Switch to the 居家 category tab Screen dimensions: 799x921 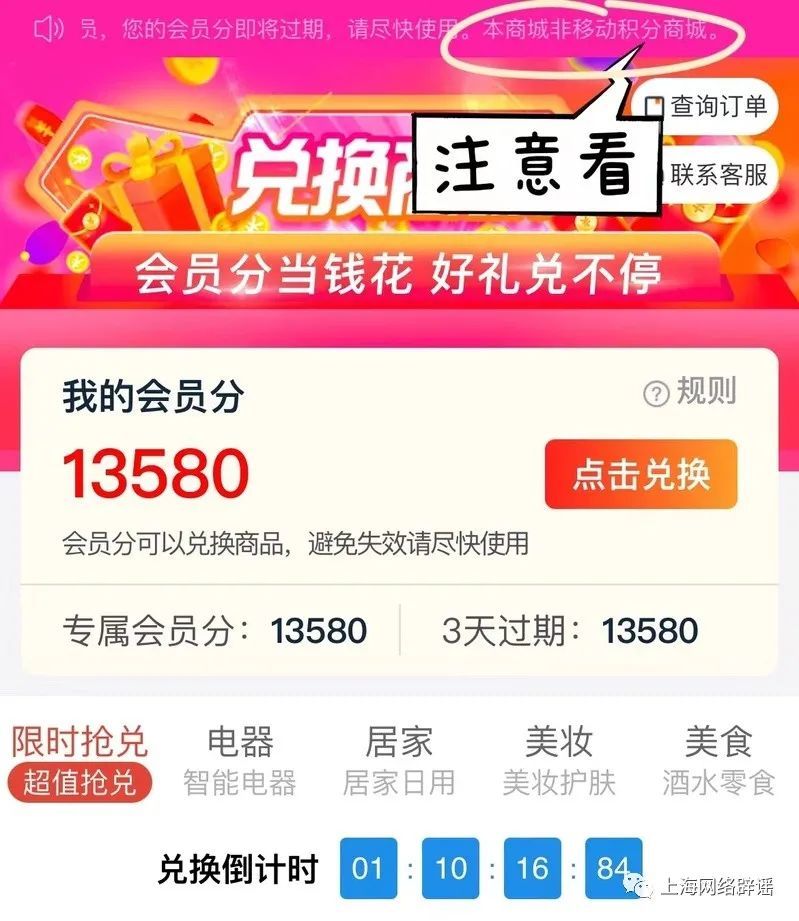(399, 760)
